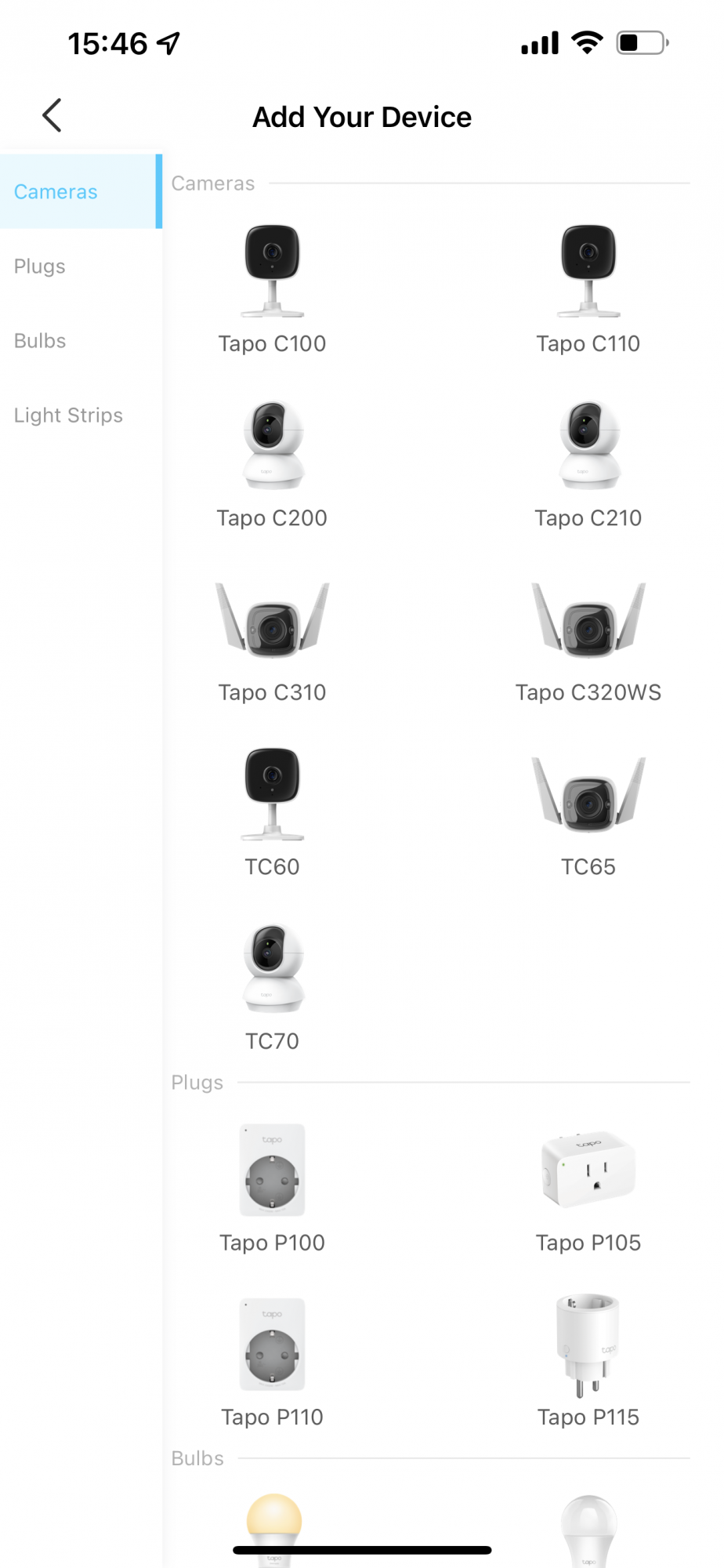
Task: Pick the Tapo P115 plug
Action: (588, 1362)
